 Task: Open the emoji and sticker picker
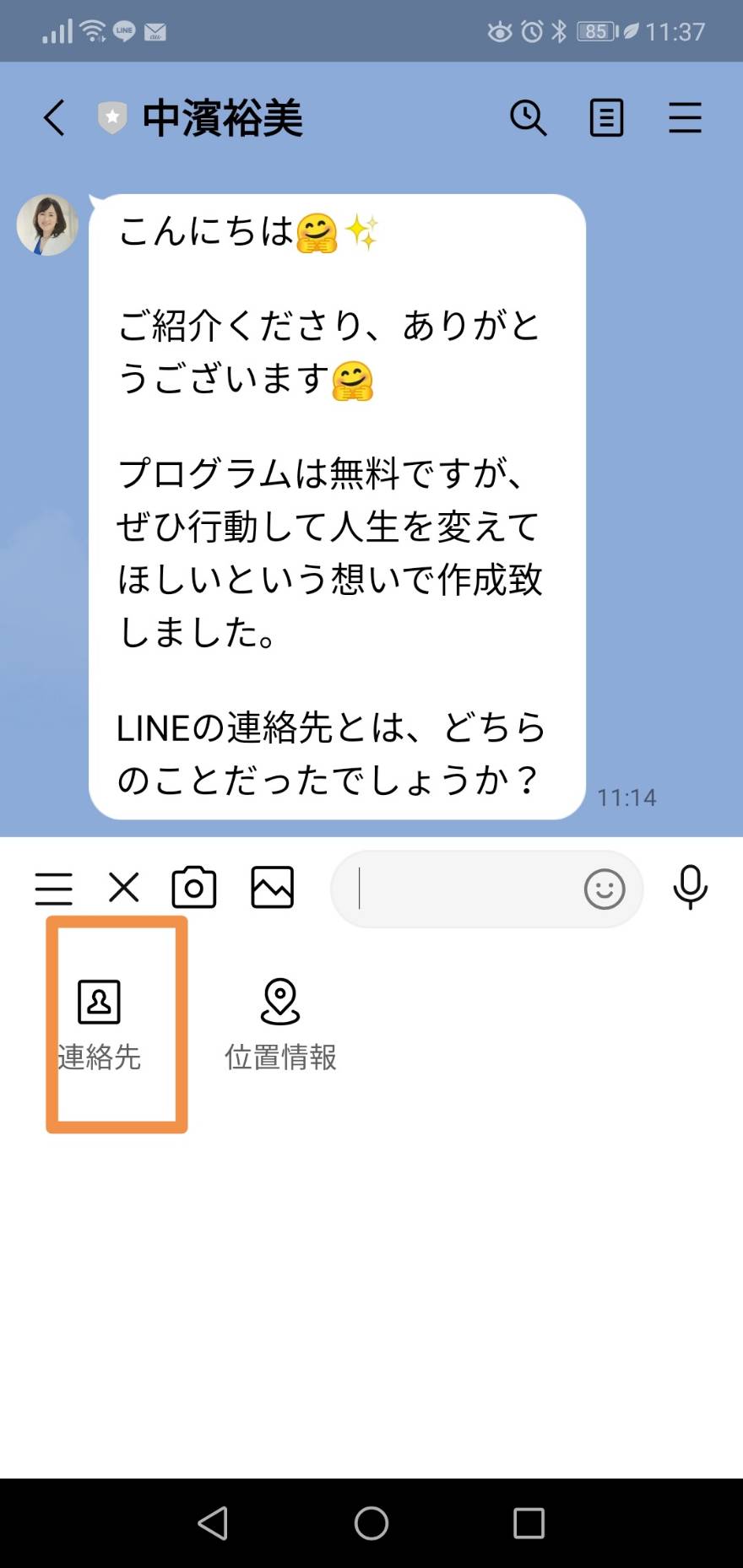[x=605, y=889]
